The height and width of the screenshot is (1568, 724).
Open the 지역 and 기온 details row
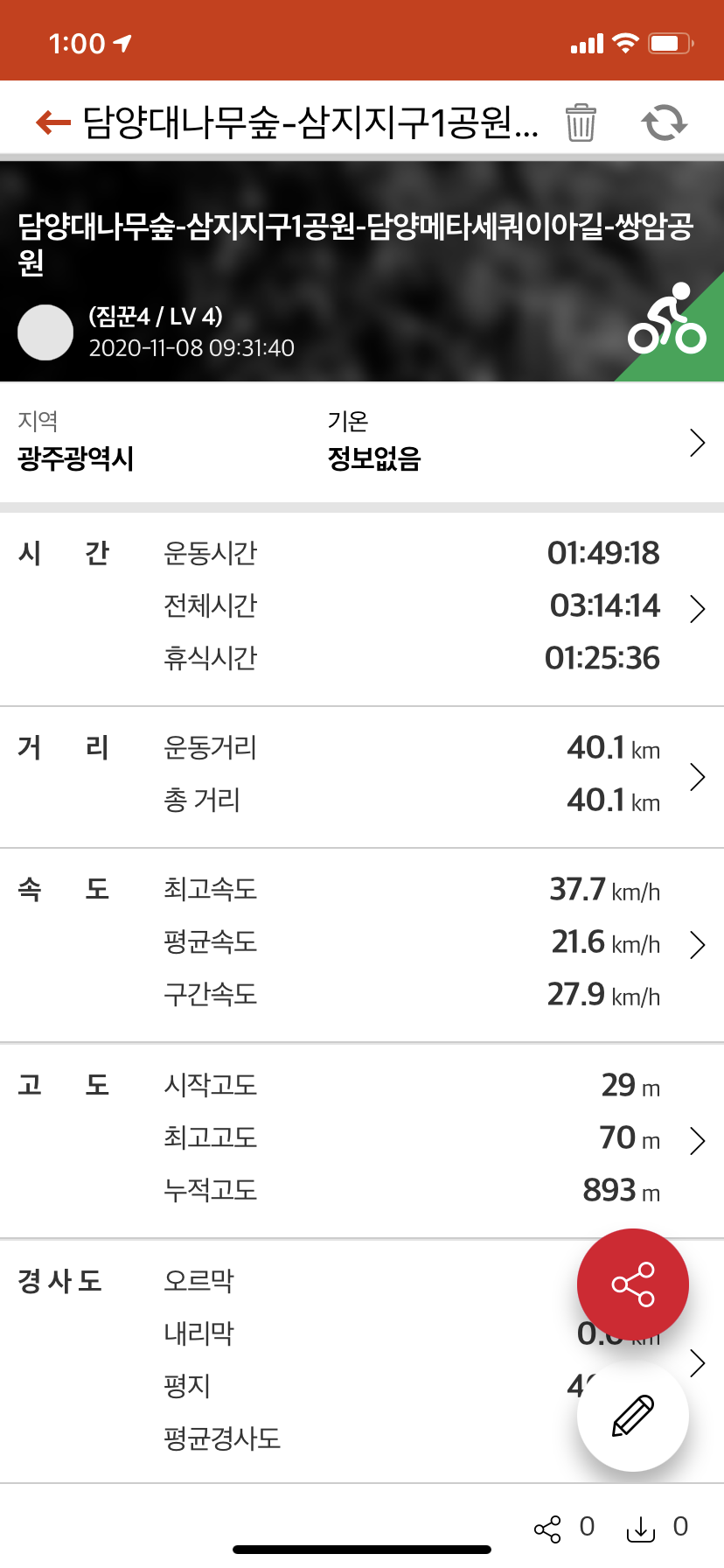click(697, 443)
